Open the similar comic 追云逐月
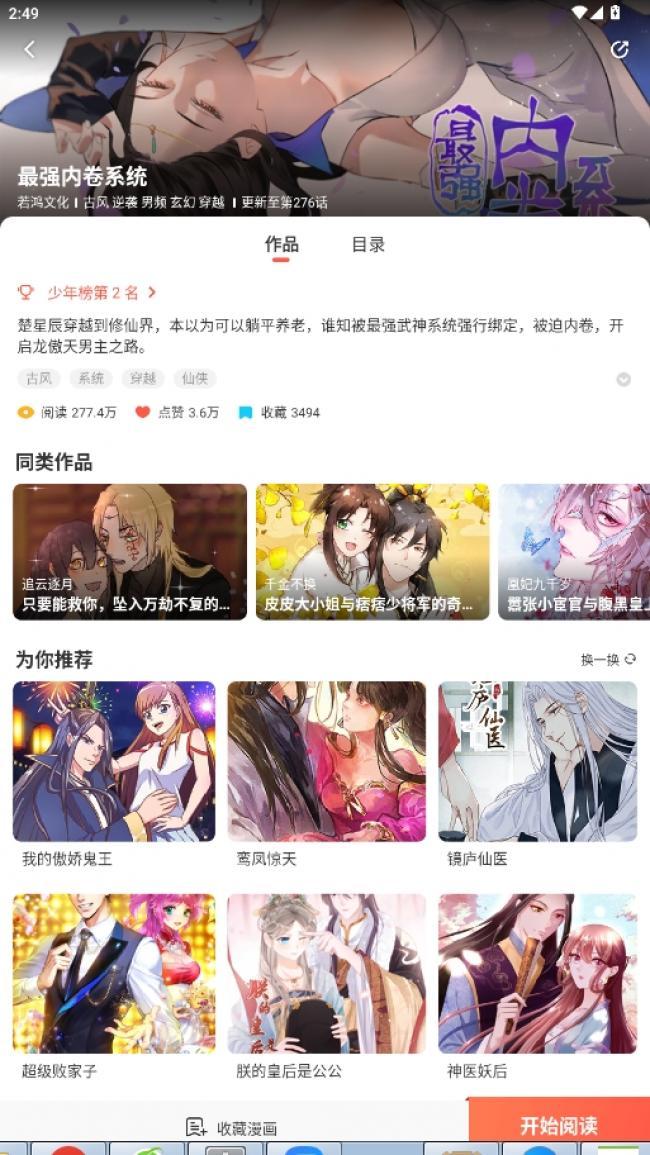650x1155 pixels. tap(130, 551)
